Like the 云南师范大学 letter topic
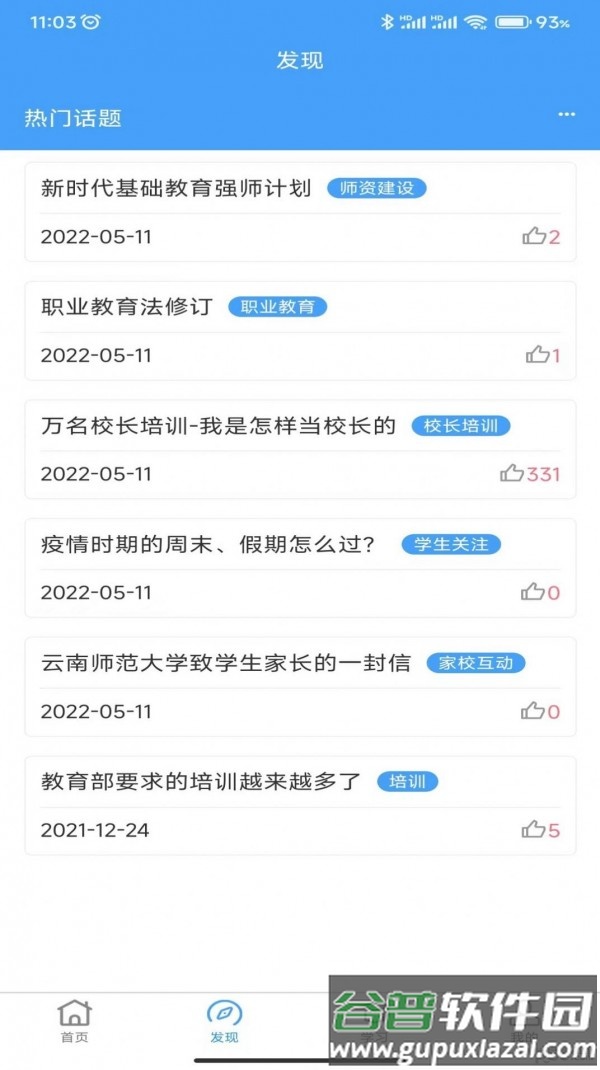 (533, 712)
